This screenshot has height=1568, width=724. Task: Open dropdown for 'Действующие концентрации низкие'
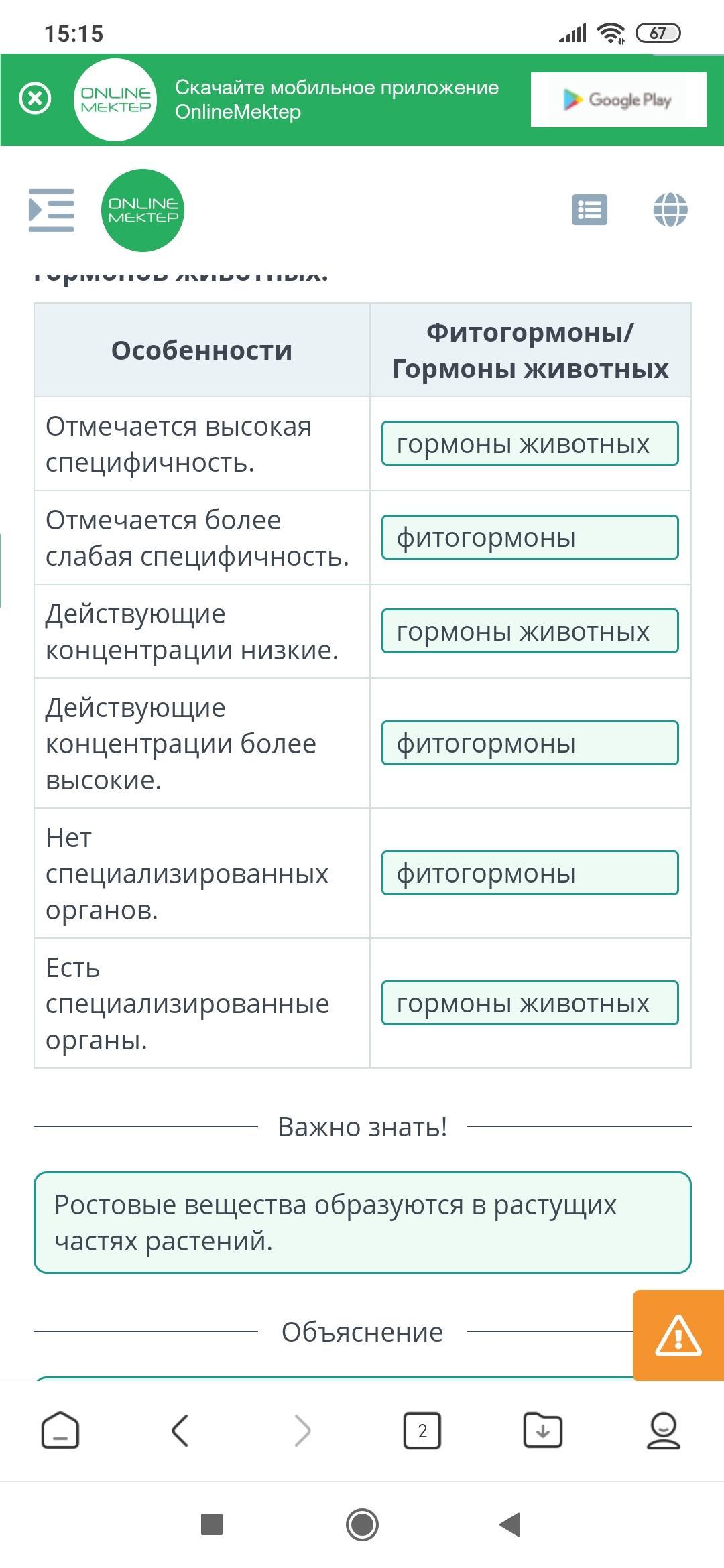(x=530, y=631)
